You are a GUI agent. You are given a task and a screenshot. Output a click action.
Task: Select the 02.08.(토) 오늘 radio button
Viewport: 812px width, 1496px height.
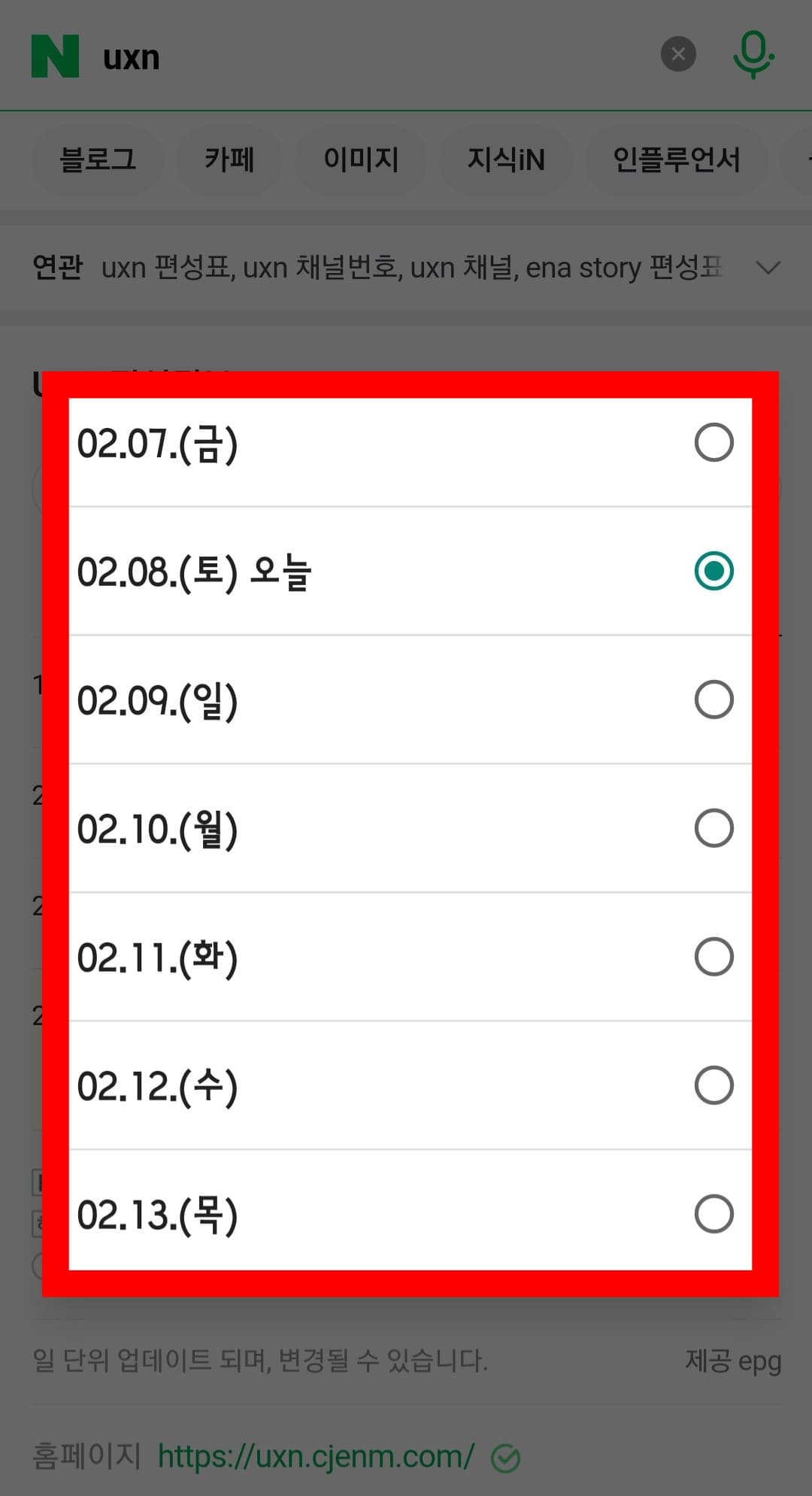pyautogui.click(x=714, y=572)
